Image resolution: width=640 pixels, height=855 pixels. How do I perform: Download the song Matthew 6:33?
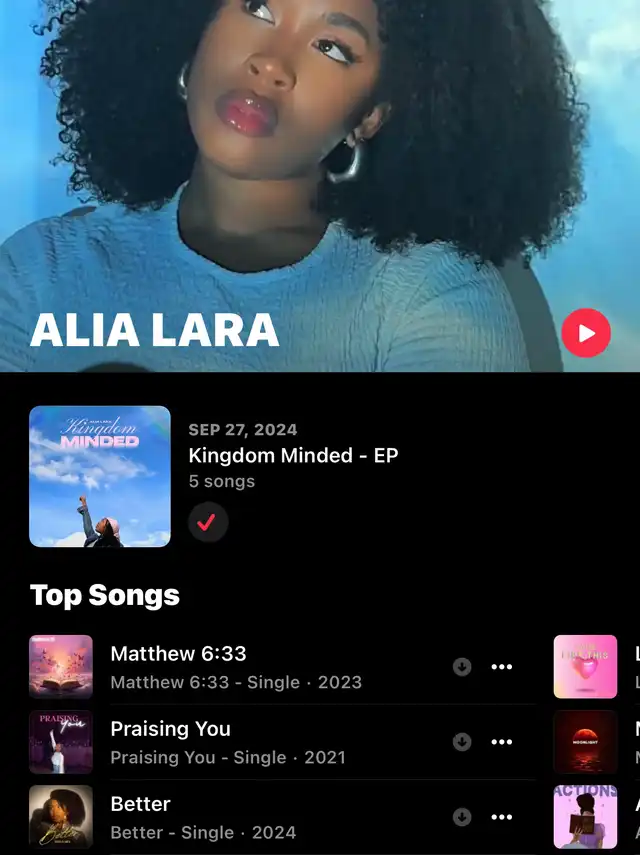click(x=462, y=667)
